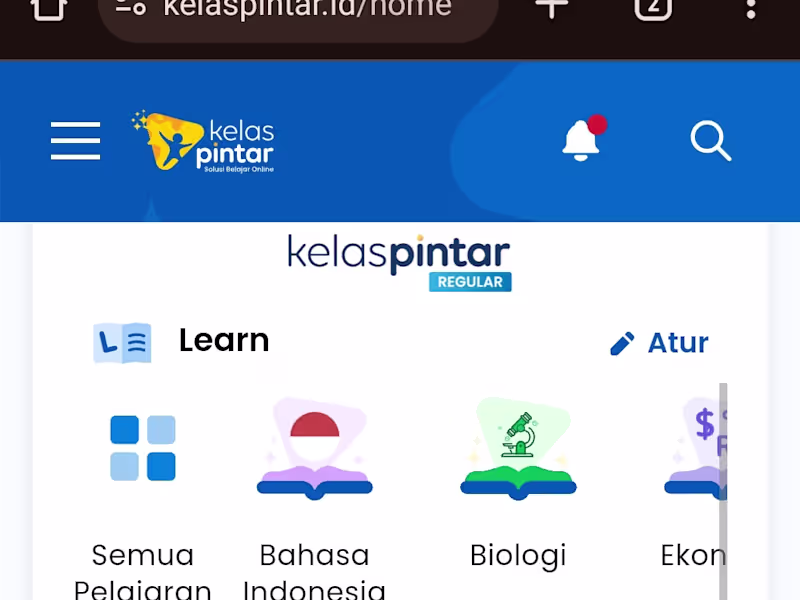The height and width of the screenshot is (600, 800).
Task: Tap the kelaspintar.id address bar
Action: (298, 12)
